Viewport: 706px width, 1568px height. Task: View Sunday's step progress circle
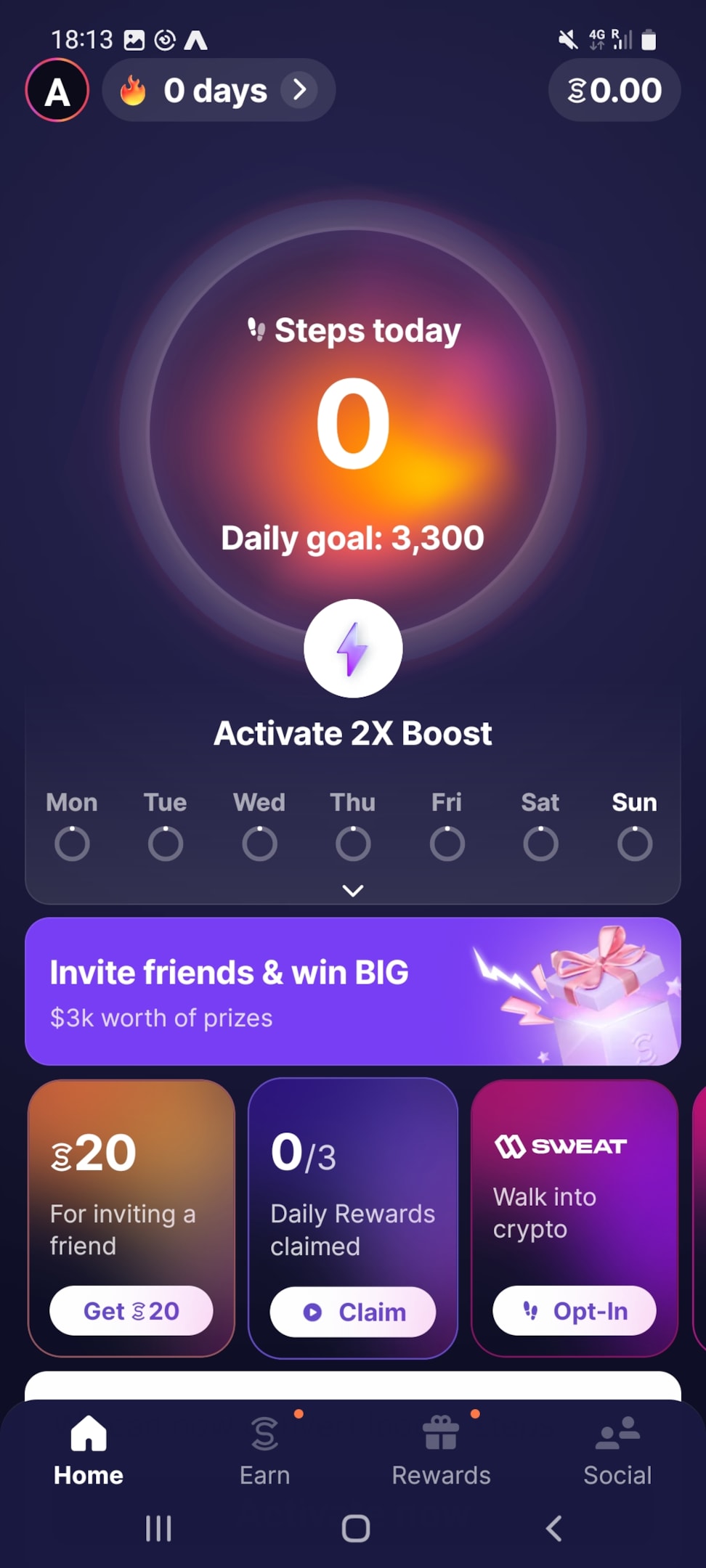635,844
